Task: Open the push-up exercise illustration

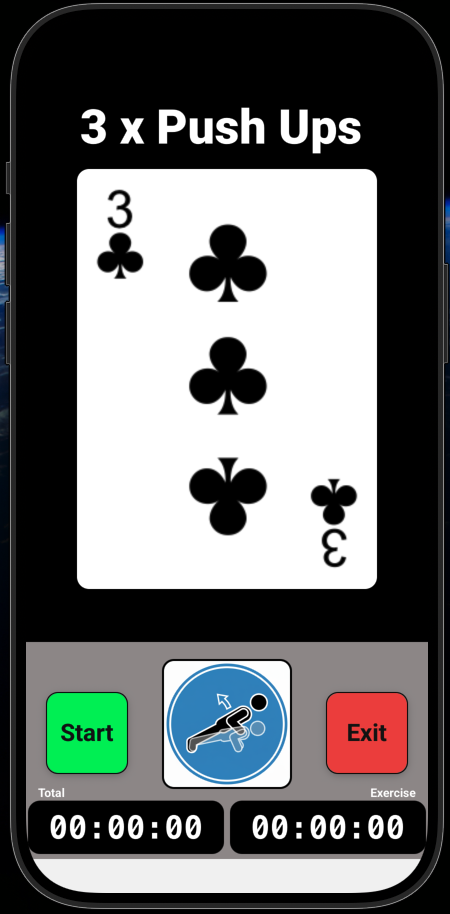Action: [x=227, y=724]
